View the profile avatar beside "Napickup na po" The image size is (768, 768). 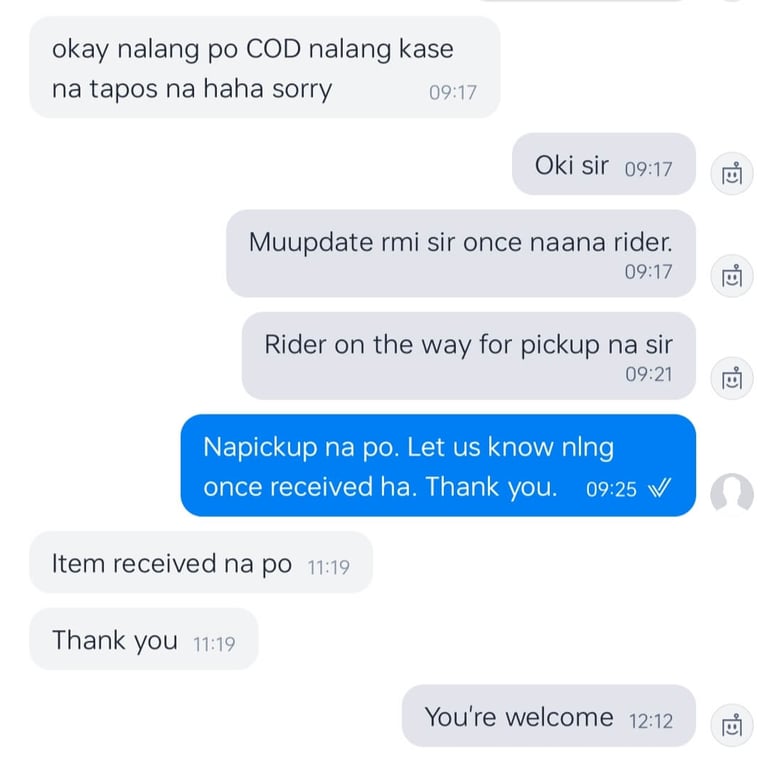pos(732,494)
